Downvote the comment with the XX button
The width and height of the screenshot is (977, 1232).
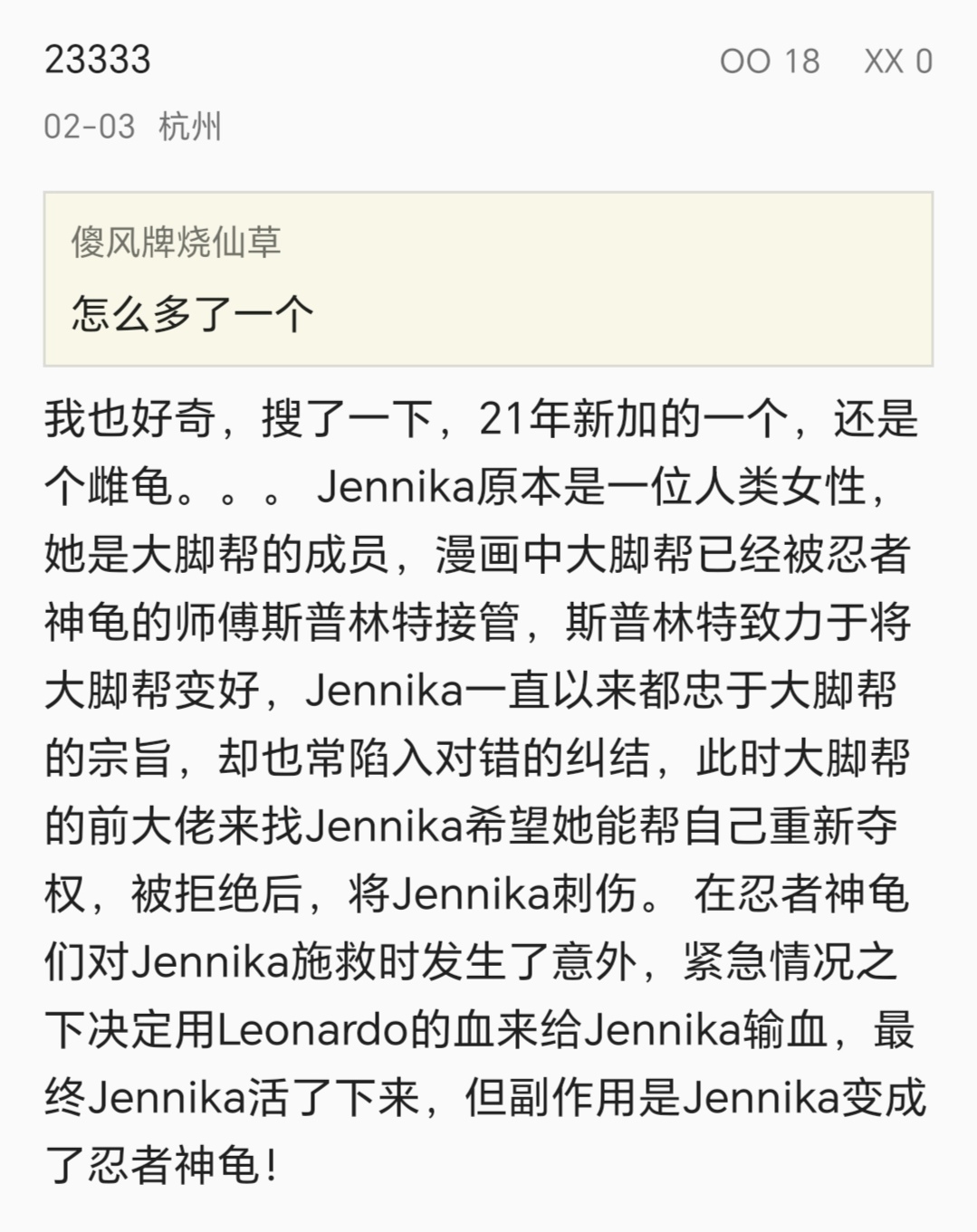tap(897, 62)
